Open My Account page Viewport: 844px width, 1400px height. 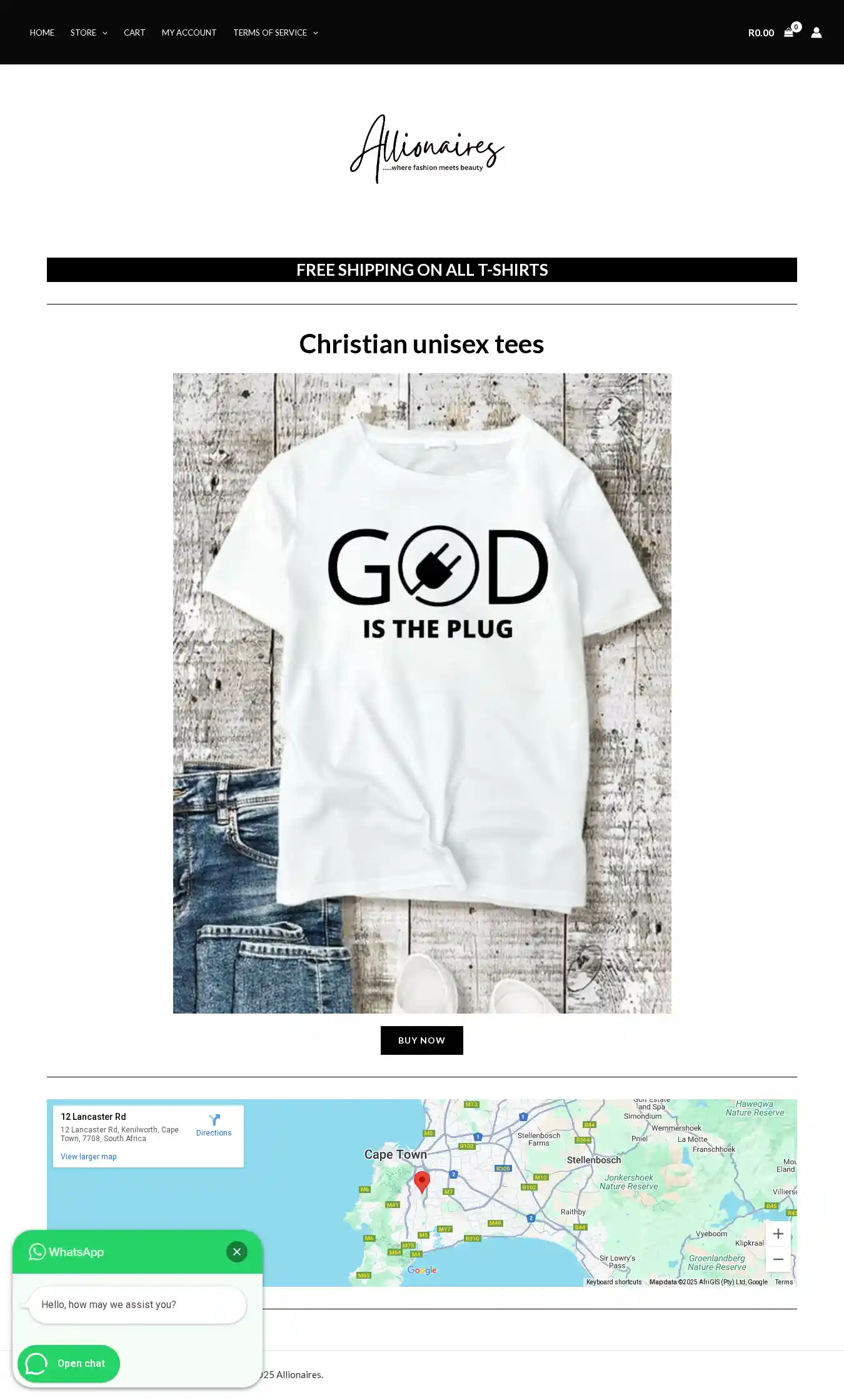[189, 33]
